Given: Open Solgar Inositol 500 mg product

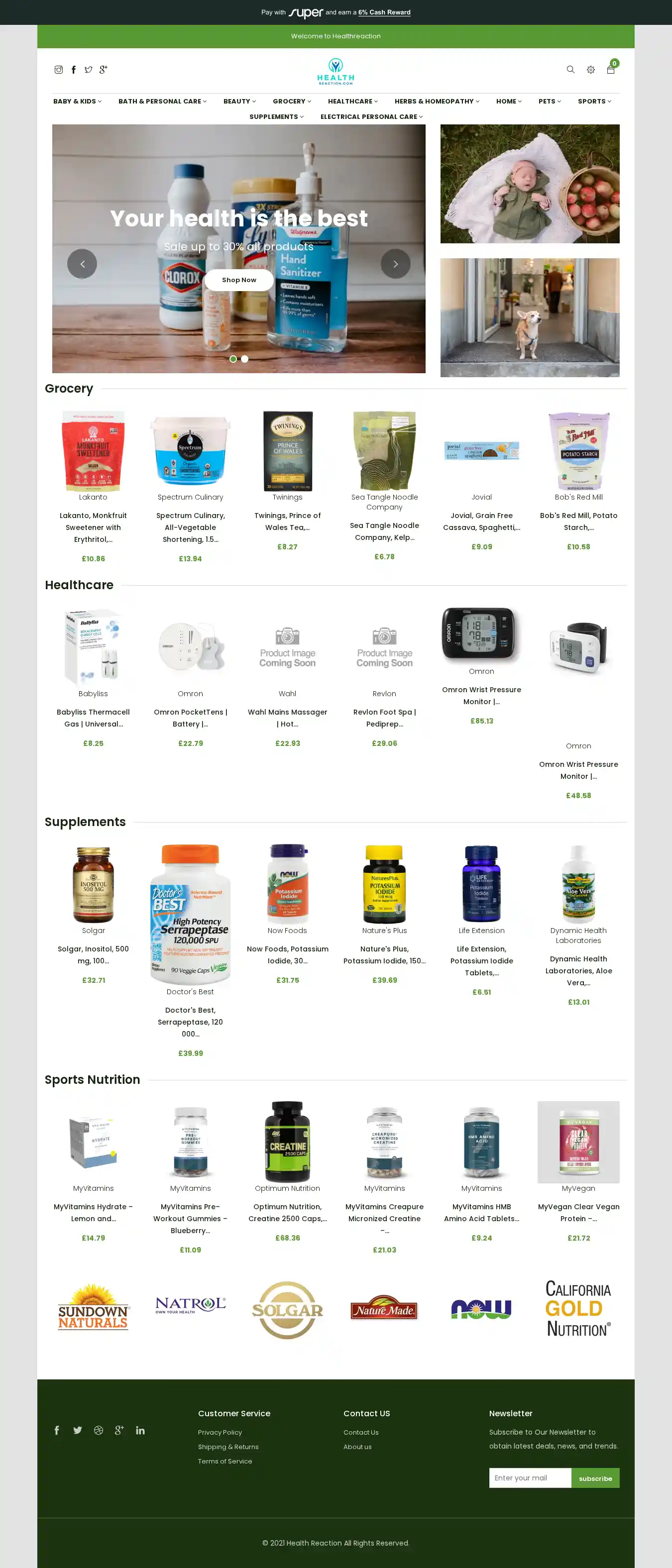Looking at the screenshot, I should (93, 954).
